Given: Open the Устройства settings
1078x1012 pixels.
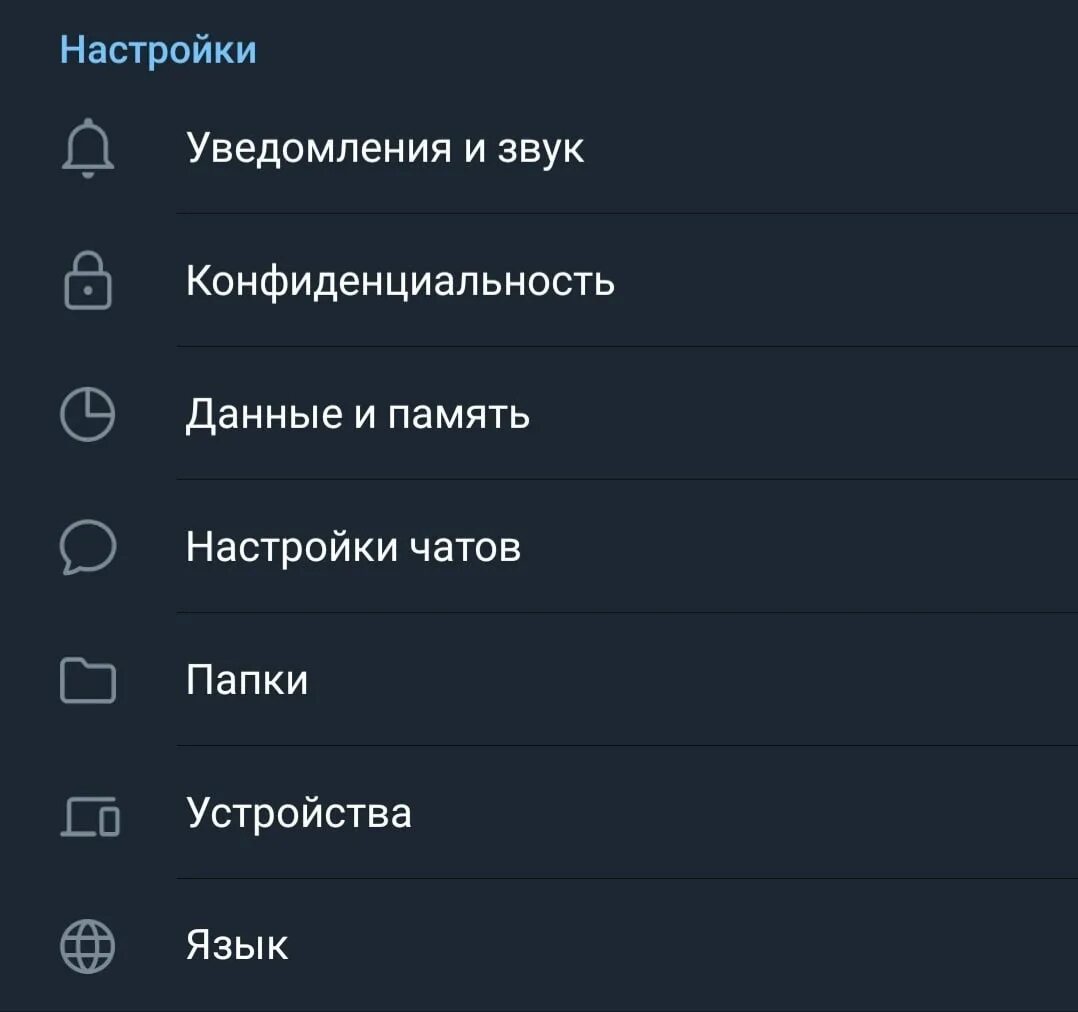Looking at the screenshot, I should 299,813.
